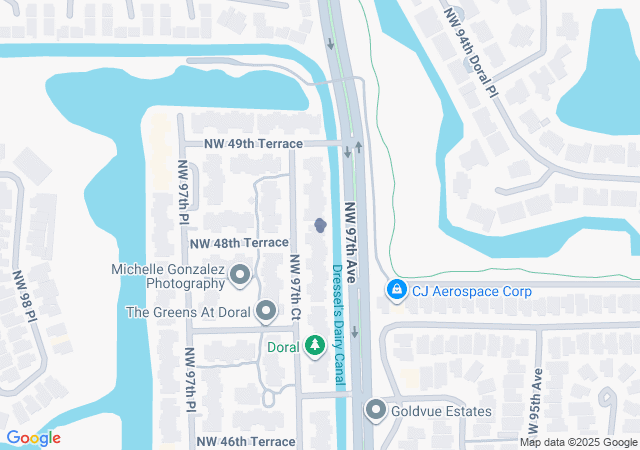This screenshot has height=450, width=640.
Task: Tap the Doral park tree marker
Action: [x=315, y=346]
